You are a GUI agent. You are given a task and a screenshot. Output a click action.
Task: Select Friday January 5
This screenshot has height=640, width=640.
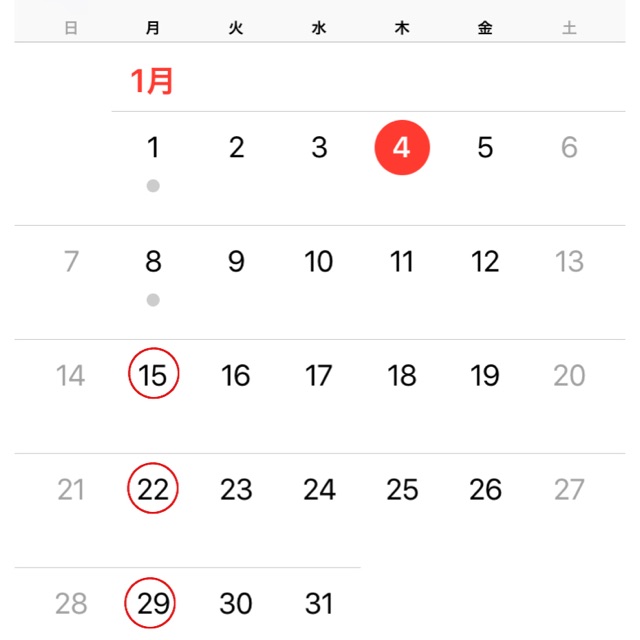click(x=485, y=149)
